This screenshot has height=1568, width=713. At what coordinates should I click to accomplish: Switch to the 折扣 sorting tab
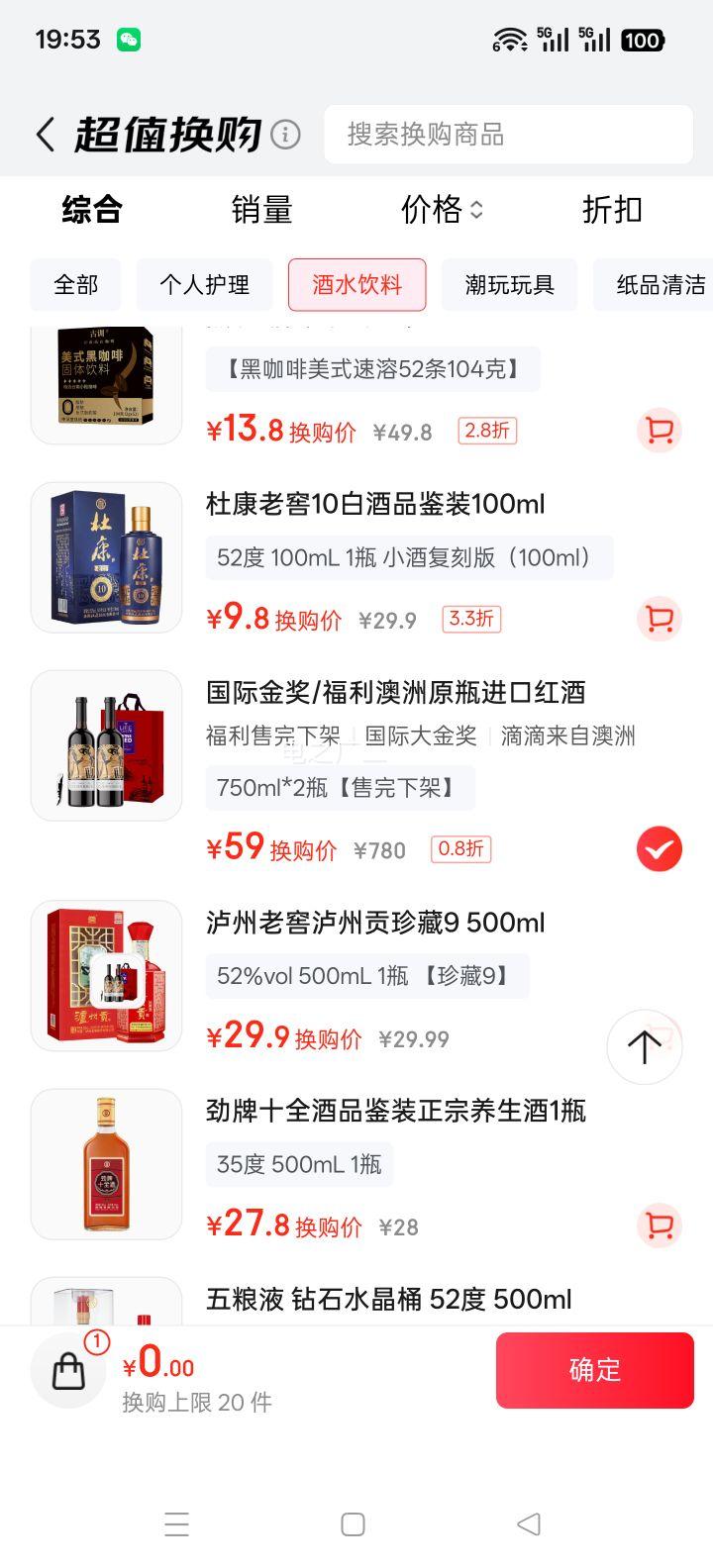point(612,210)
